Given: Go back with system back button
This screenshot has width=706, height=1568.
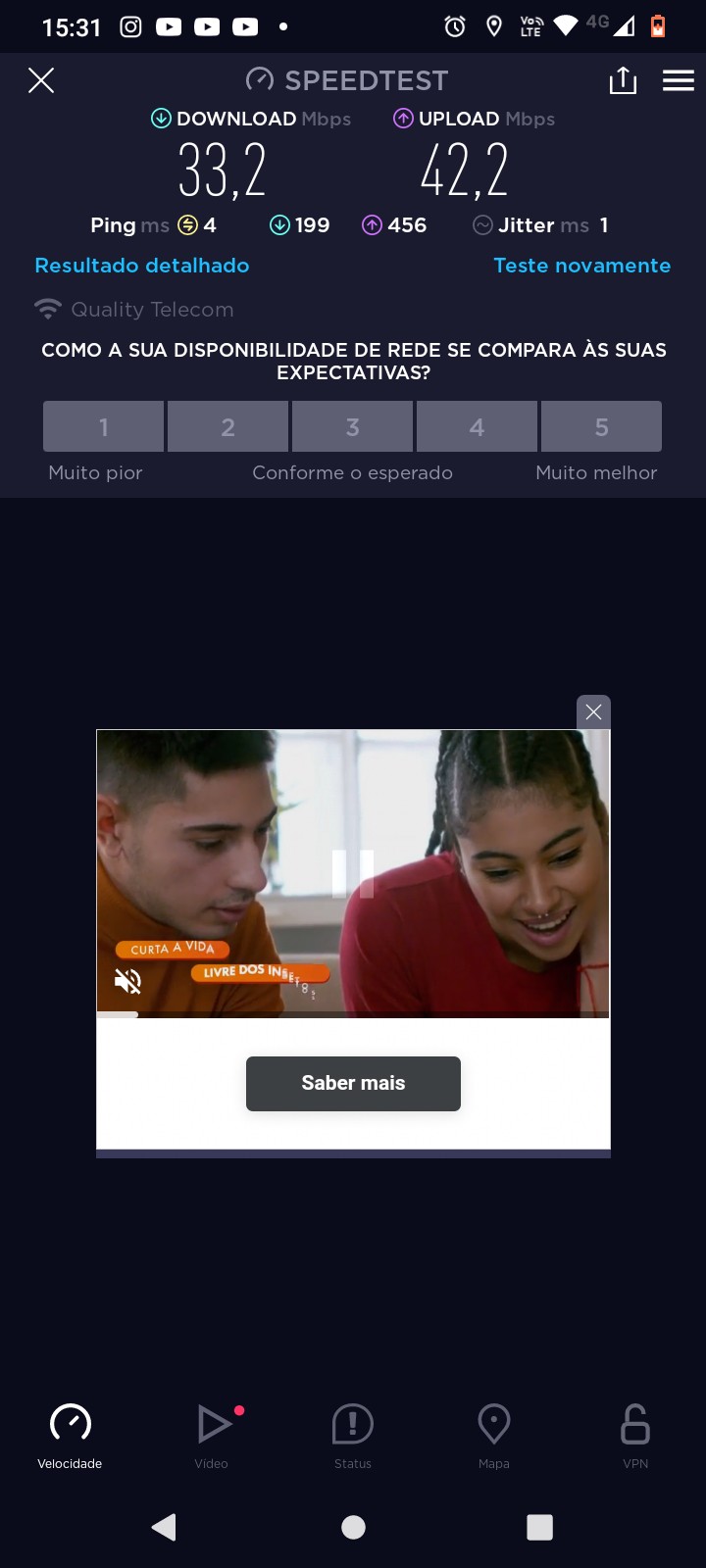Looking at the screenshot, I should tap(164, 1527).
